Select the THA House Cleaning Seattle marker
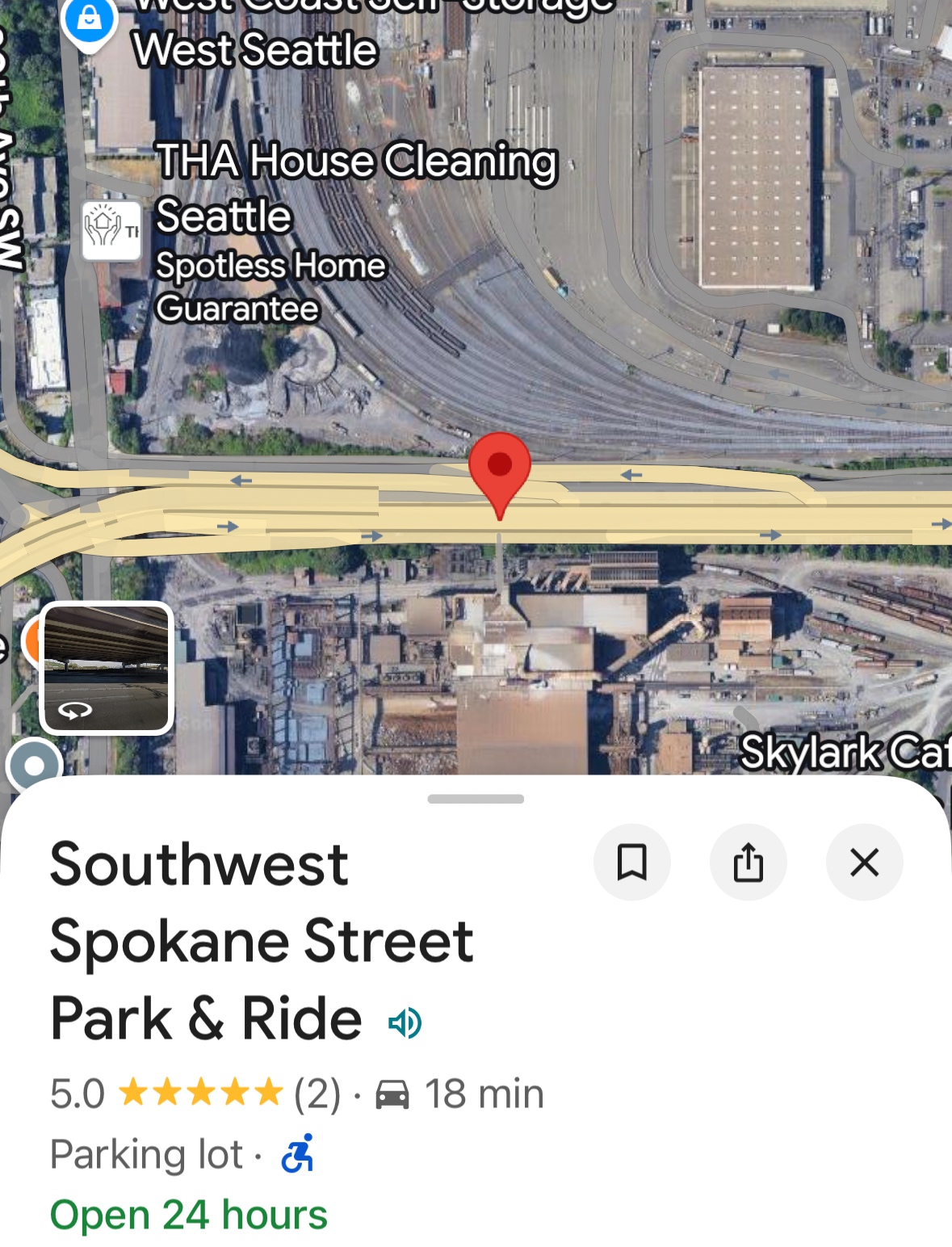952x1247 pixels. point(111,229)
